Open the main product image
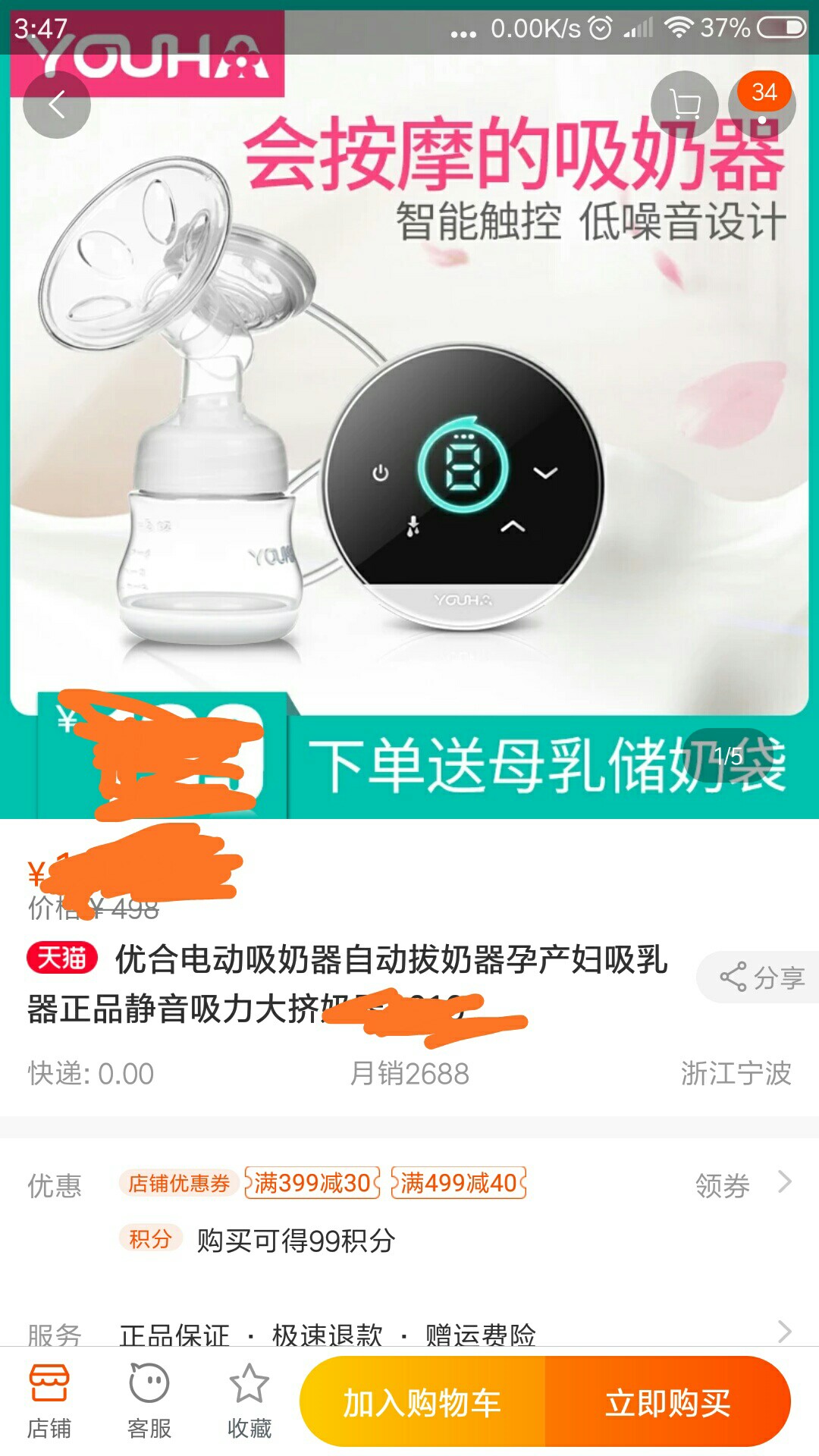 pos(409,409)
